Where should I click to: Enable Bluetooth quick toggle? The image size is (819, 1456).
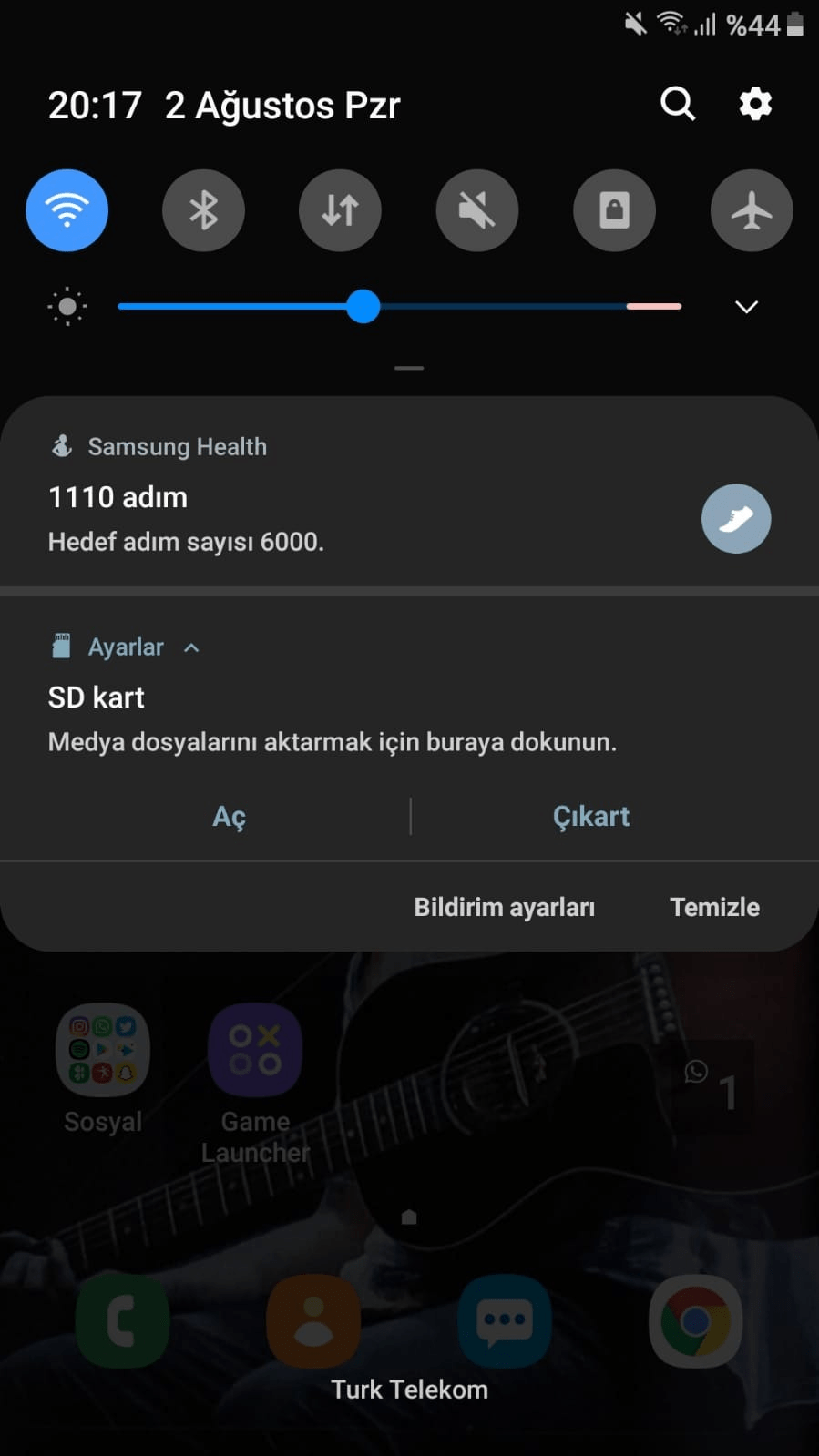[203, 210]
